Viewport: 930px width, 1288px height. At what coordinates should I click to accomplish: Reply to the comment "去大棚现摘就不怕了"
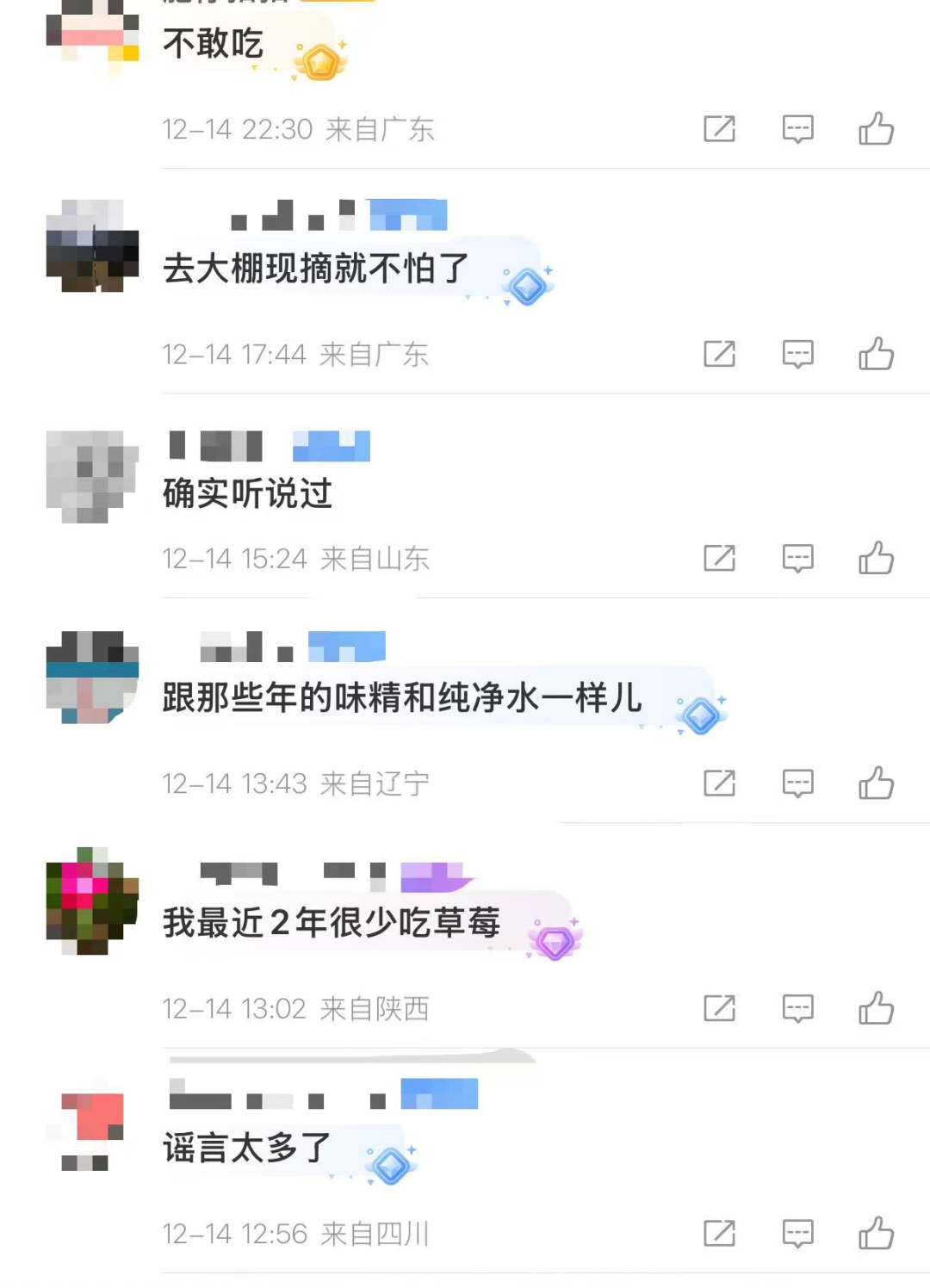click(x=797, y=354)
